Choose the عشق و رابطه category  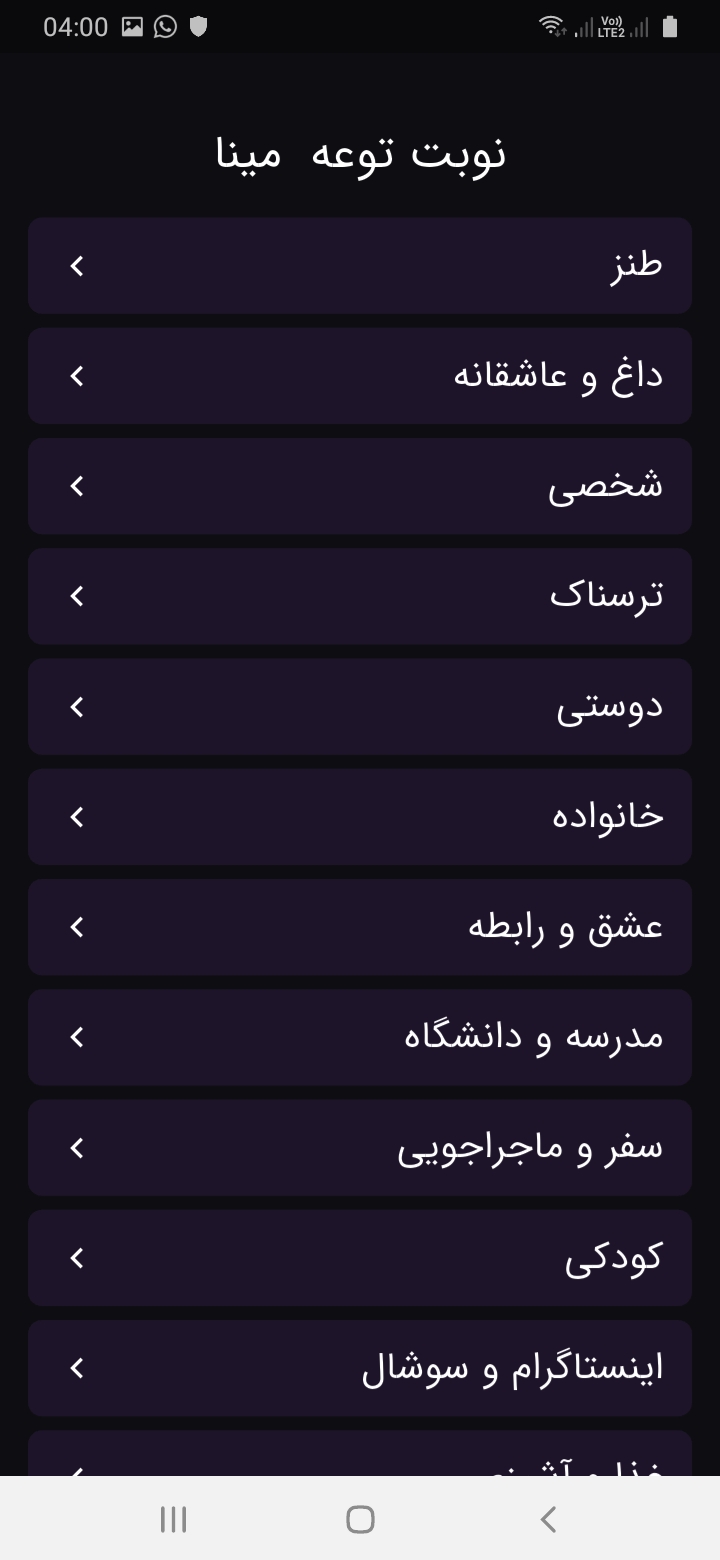tap(360, 927)
